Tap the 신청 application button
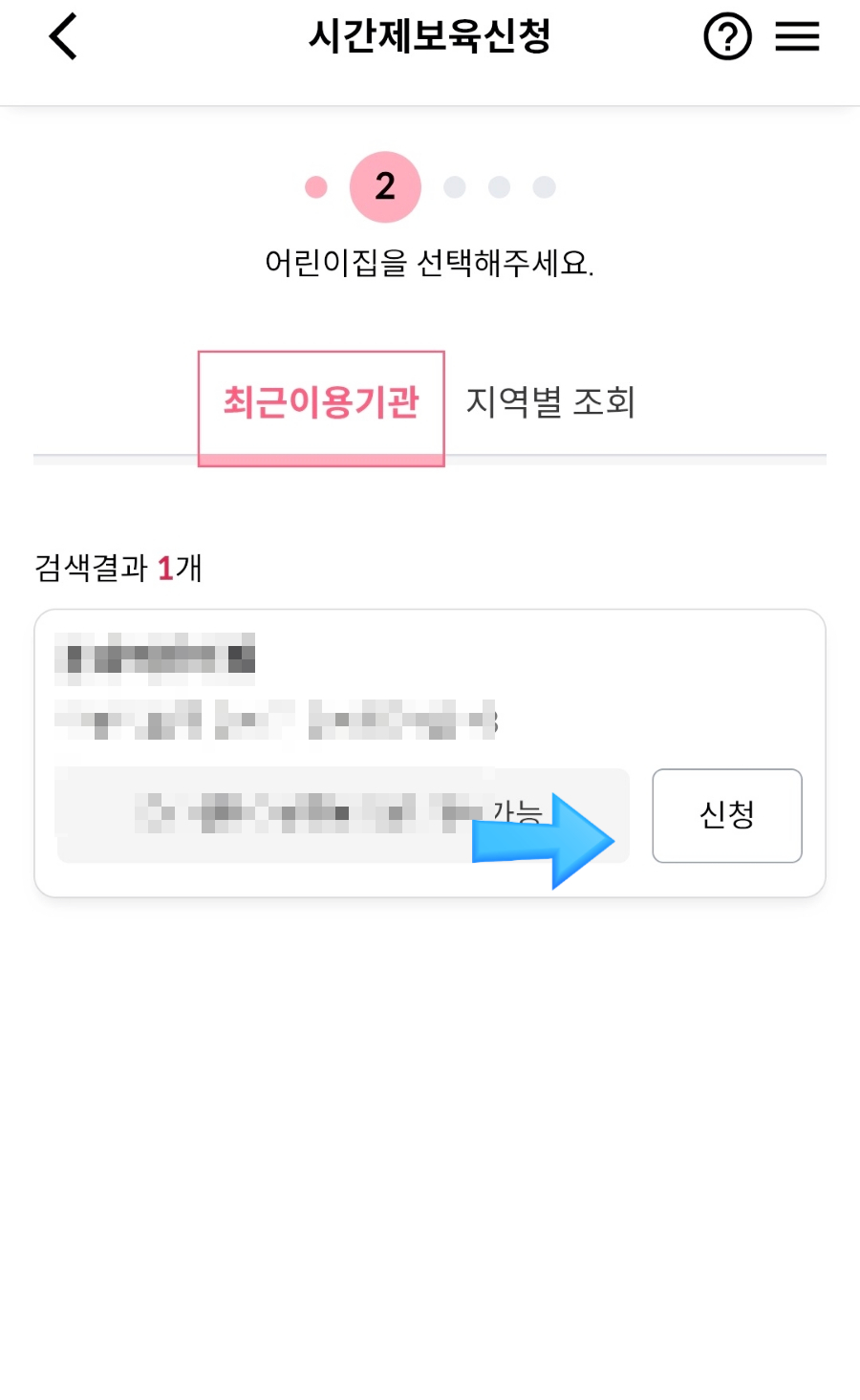 726,815
